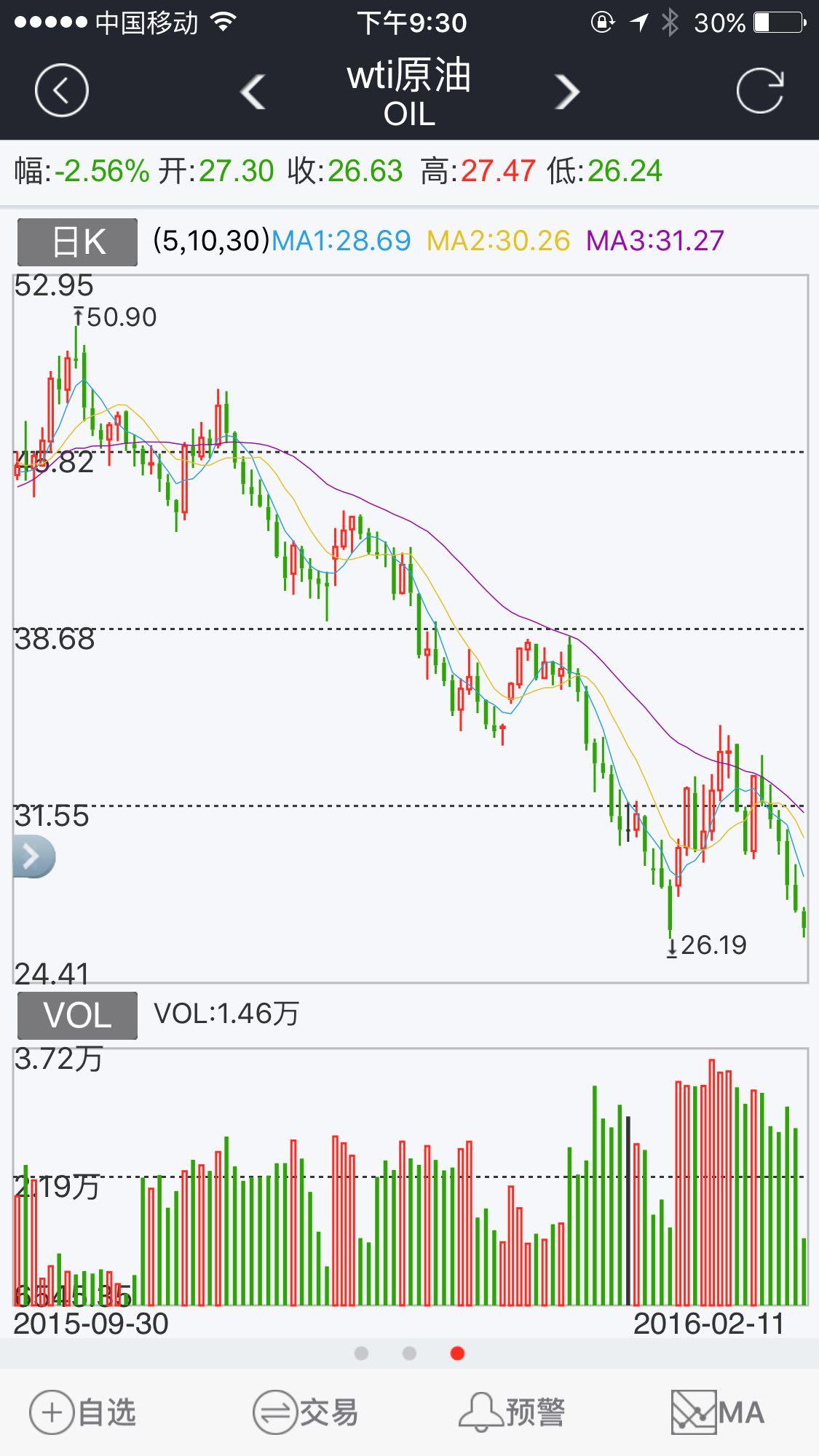Open the MA indicator settings
Screen dimensions: 819x1456
[718, 1412]
